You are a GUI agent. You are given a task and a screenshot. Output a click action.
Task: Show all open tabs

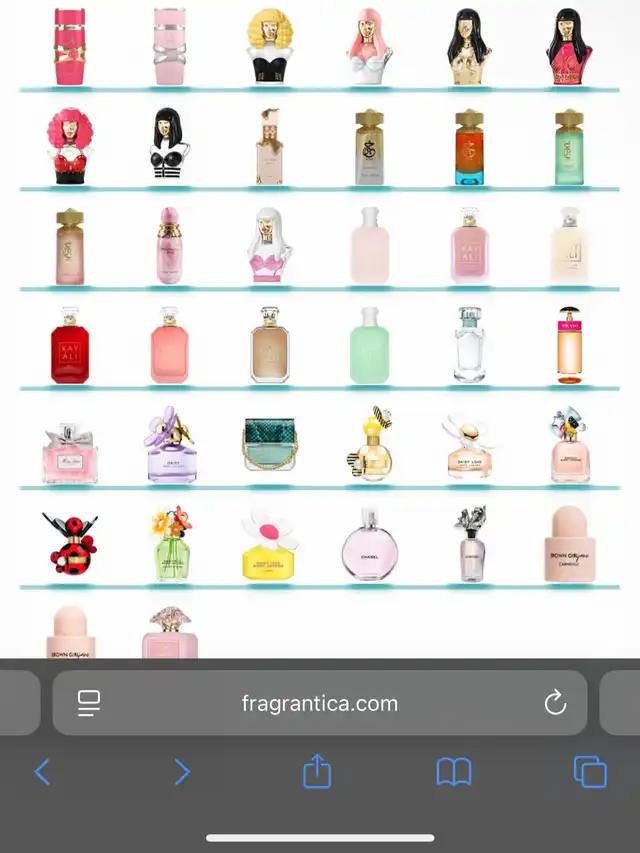pyautogui.click(x=590, y=771)
